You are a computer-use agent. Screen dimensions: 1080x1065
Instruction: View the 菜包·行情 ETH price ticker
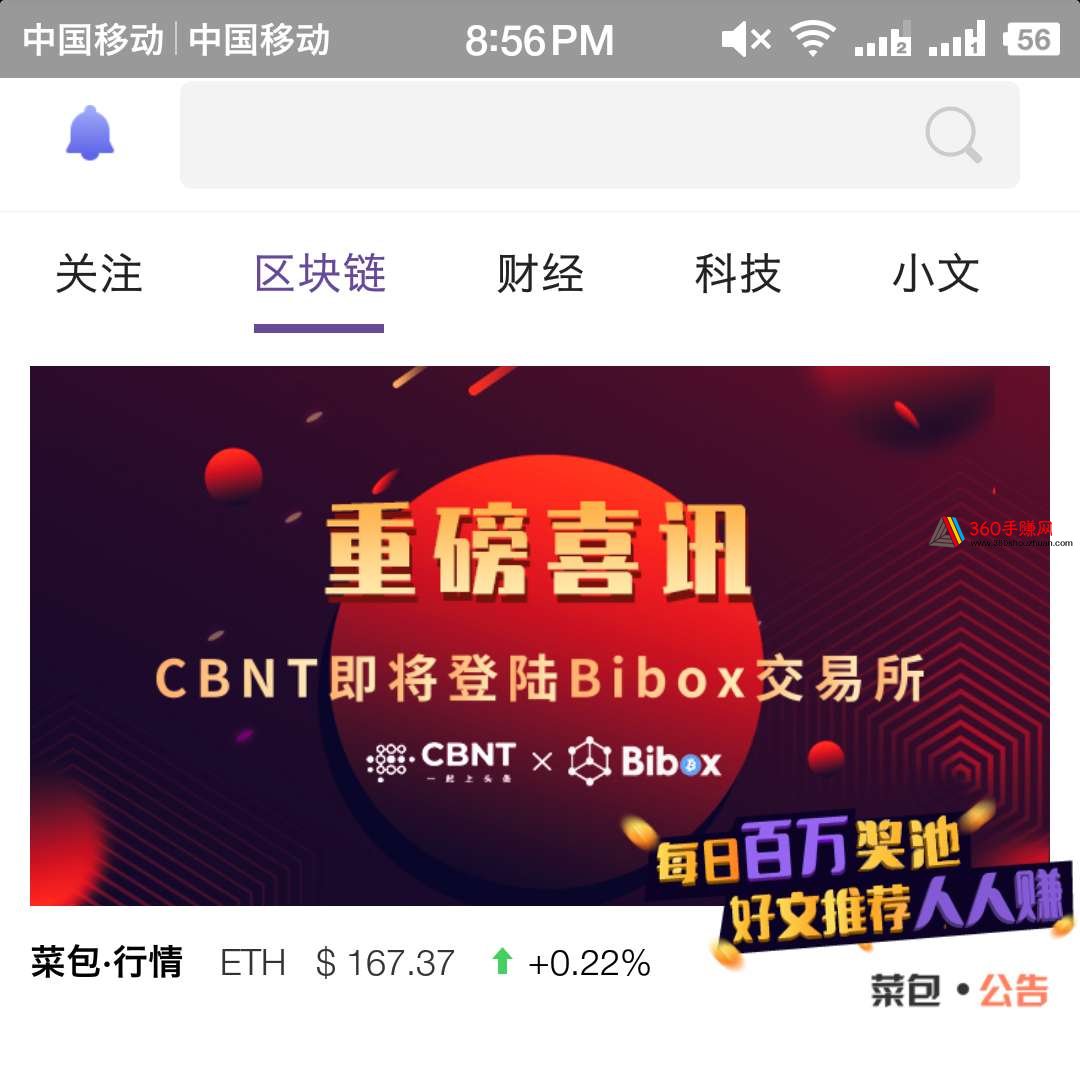coord(340,963)
